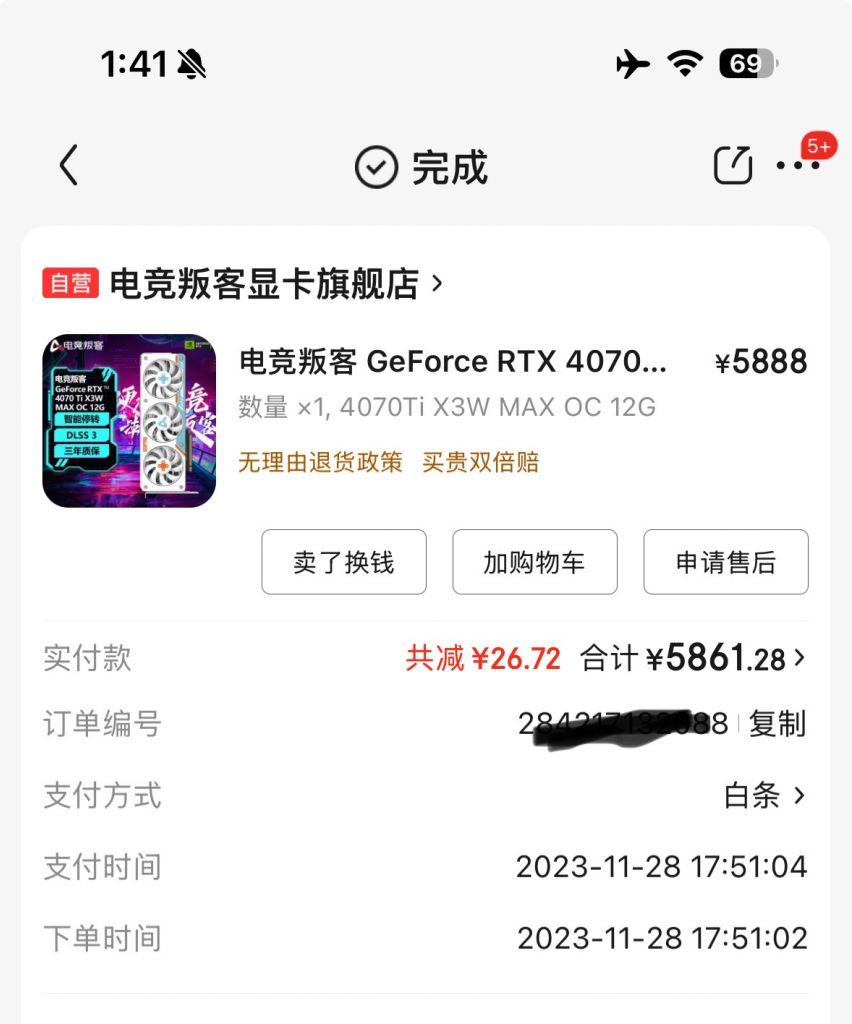The height and width of the screenshot is (1024, 852).
Task: Open the 完成 tab in the title bar
Action: [450, 168]
